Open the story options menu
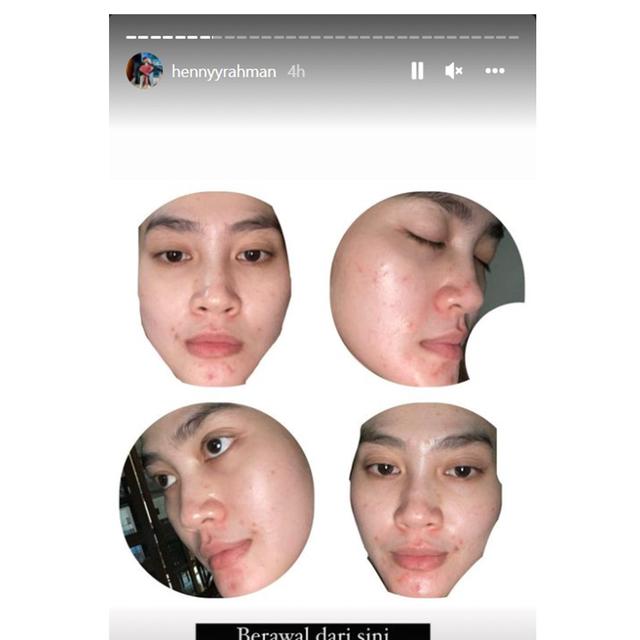 pos(495,71)
